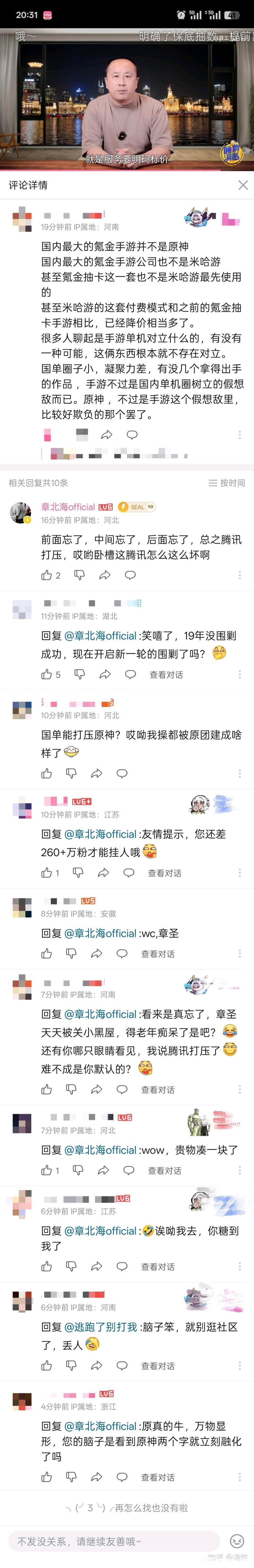Reply to the main comment about 氪金手游
This screenshot has width=254, height=1568.
coord(131,435)
